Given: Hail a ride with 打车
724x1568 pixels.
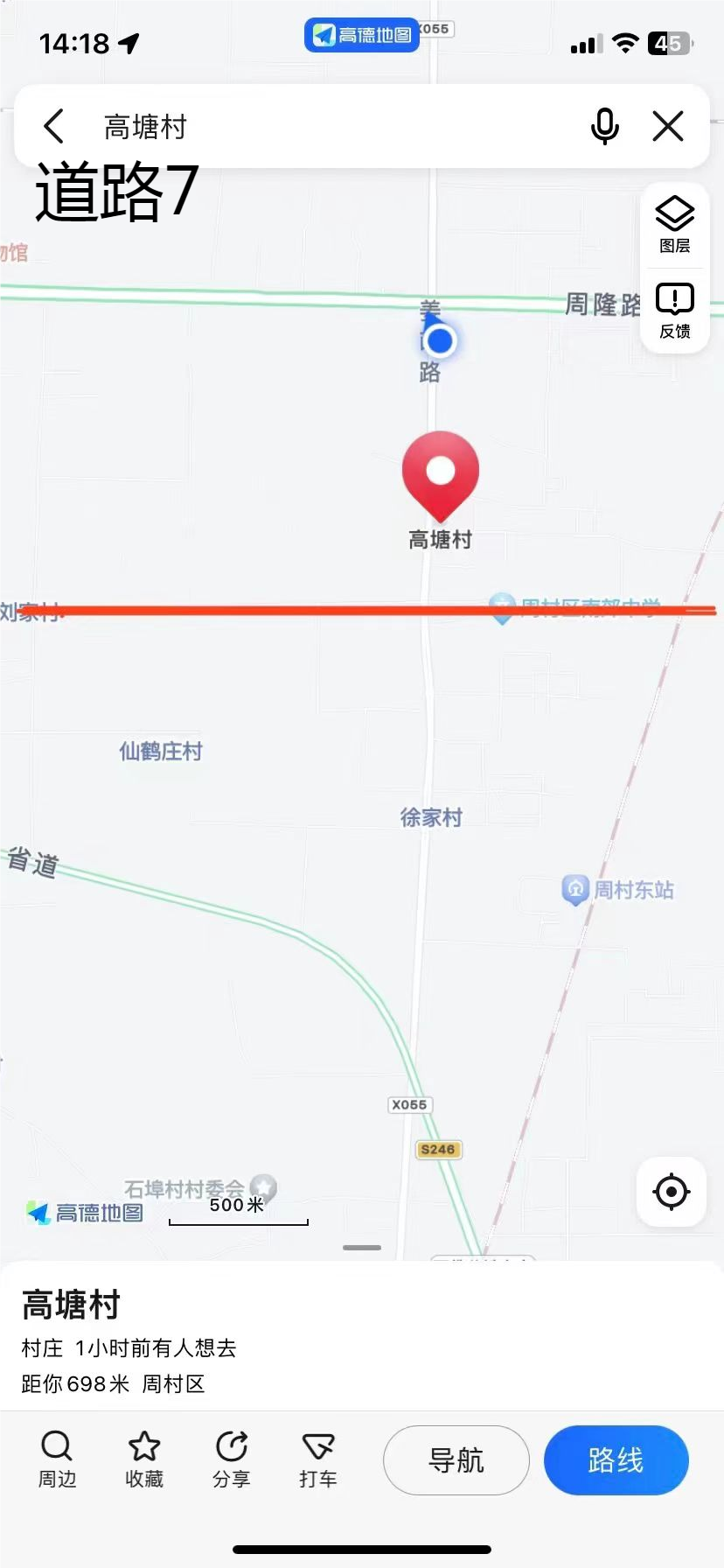Looking at the screenshot, I should tap(318, 1459).
